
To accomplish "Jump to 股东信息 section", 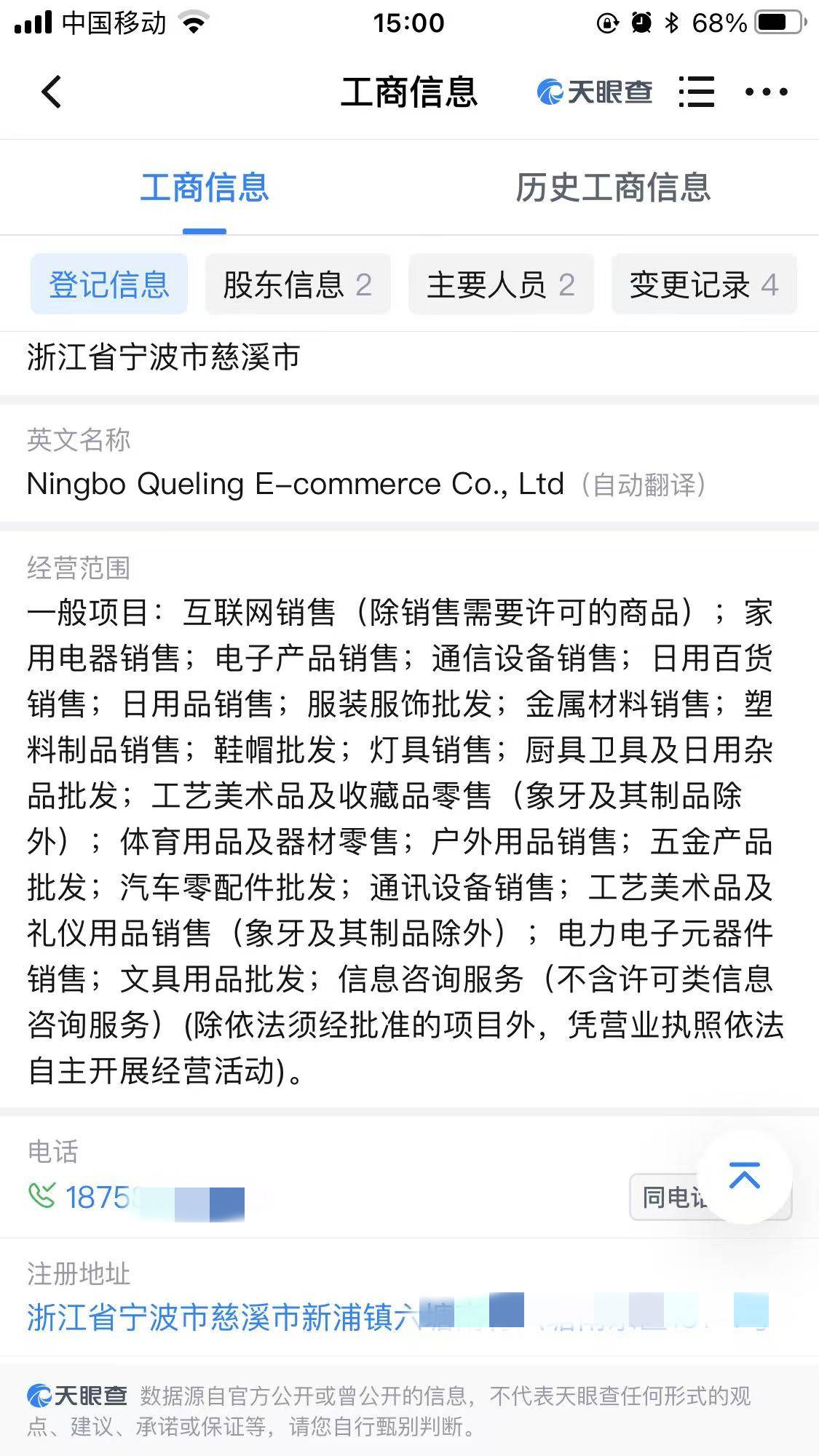I will (298, 285).
